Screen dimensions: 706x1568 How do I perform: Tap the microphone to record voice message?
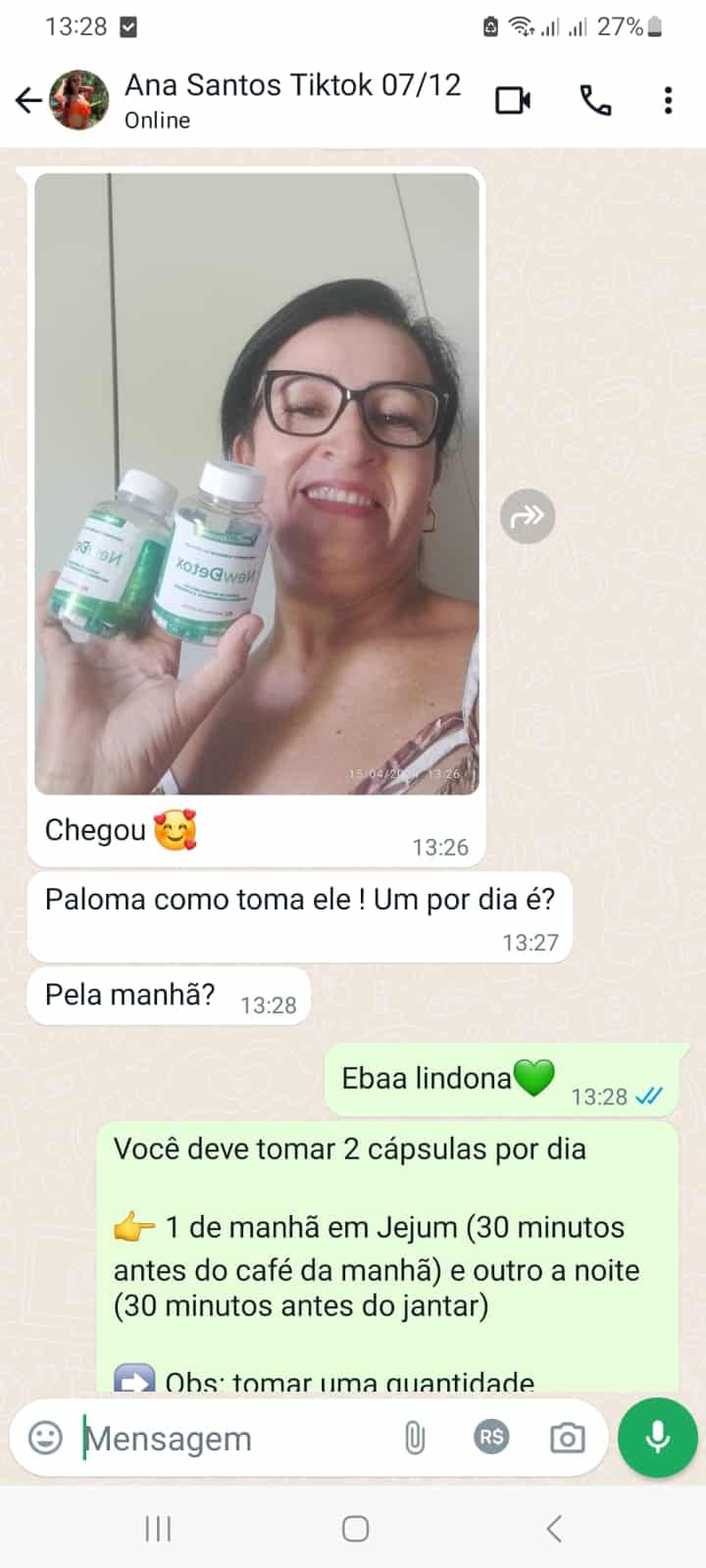click(658, 1438)
